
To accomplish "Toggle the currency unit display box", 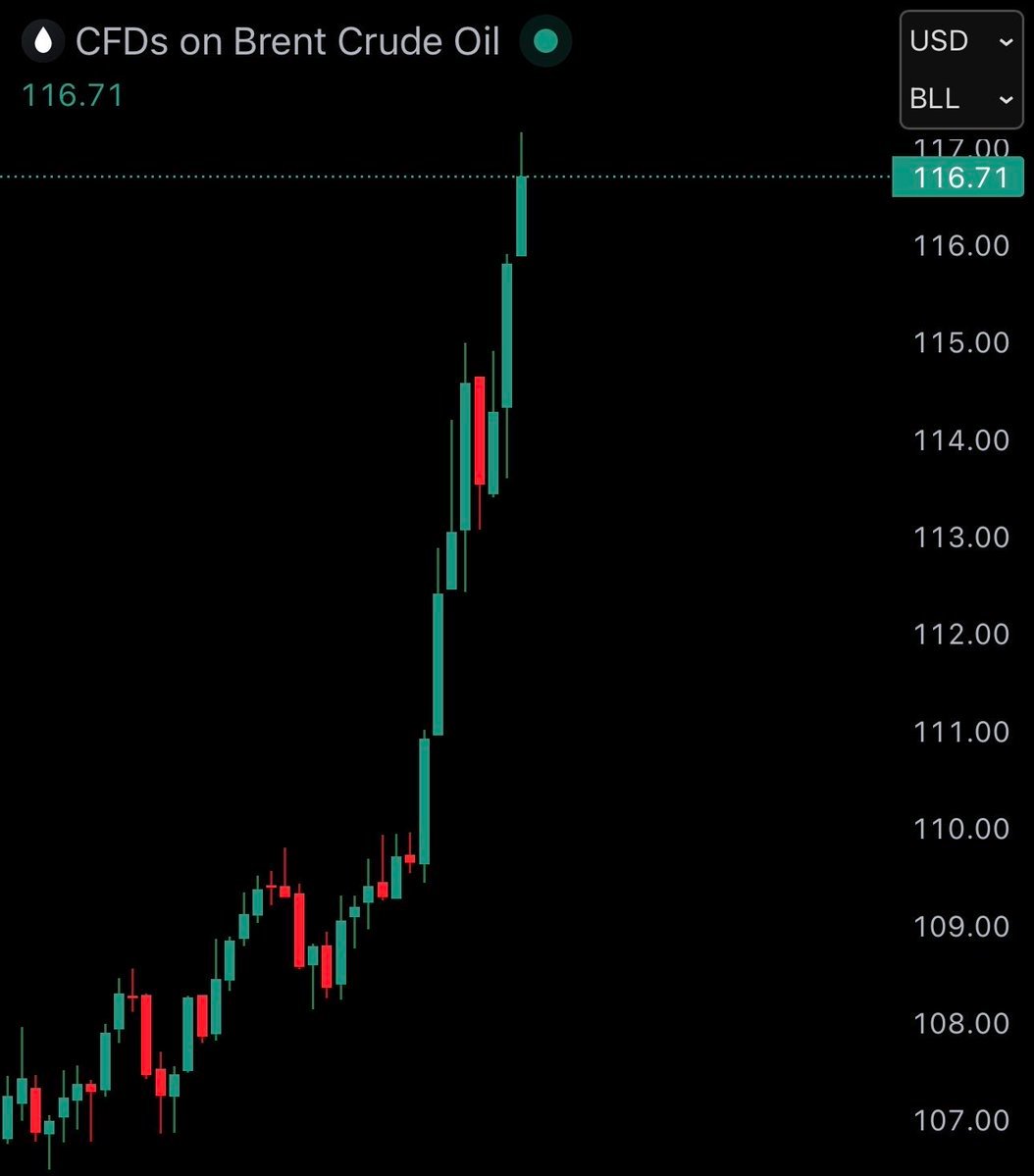I will click(959, 69).
